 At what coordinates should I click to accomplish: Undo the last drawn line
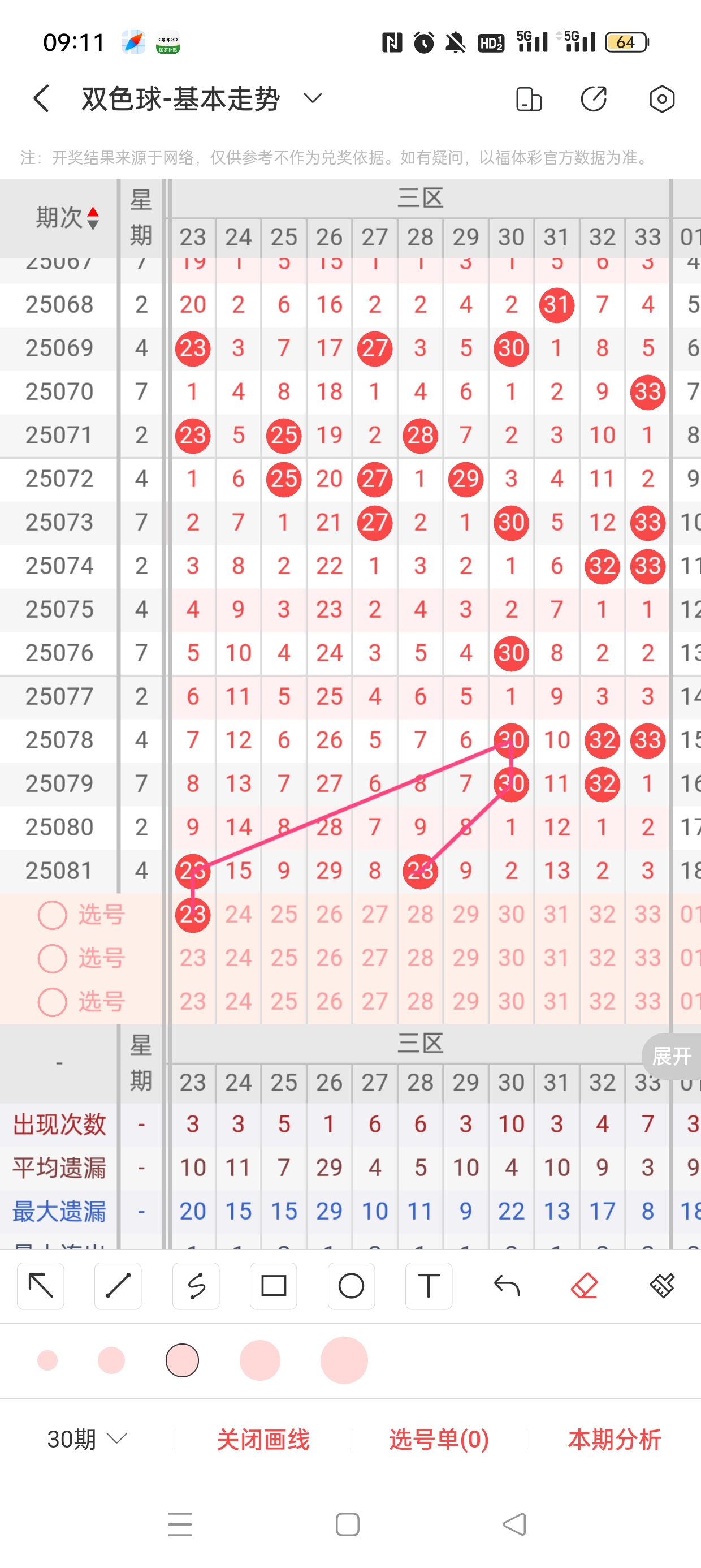(x=507, y=1286)
